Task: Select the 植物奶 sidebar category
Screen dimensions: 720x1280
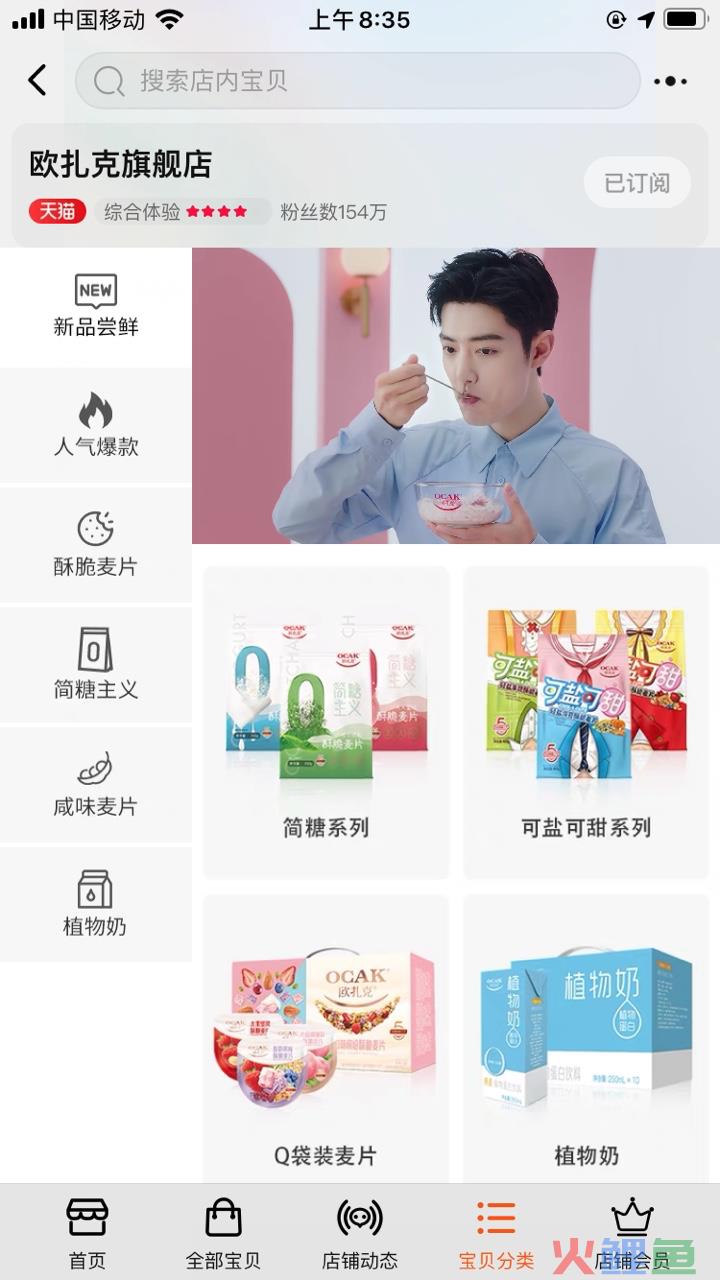Action: pos(96,904)
